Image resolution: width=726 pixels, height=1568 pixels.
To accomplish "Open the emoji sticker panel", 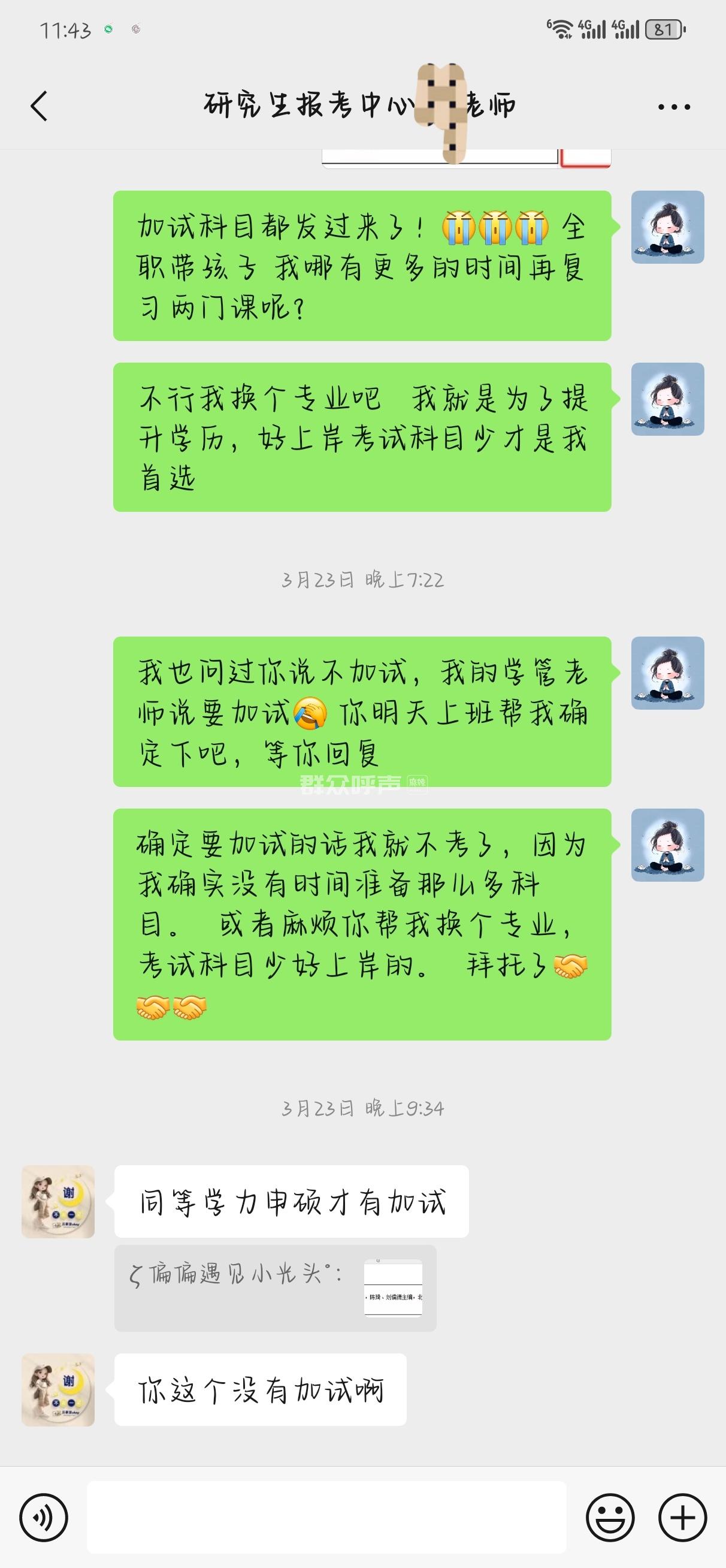I will point(610,1518).
